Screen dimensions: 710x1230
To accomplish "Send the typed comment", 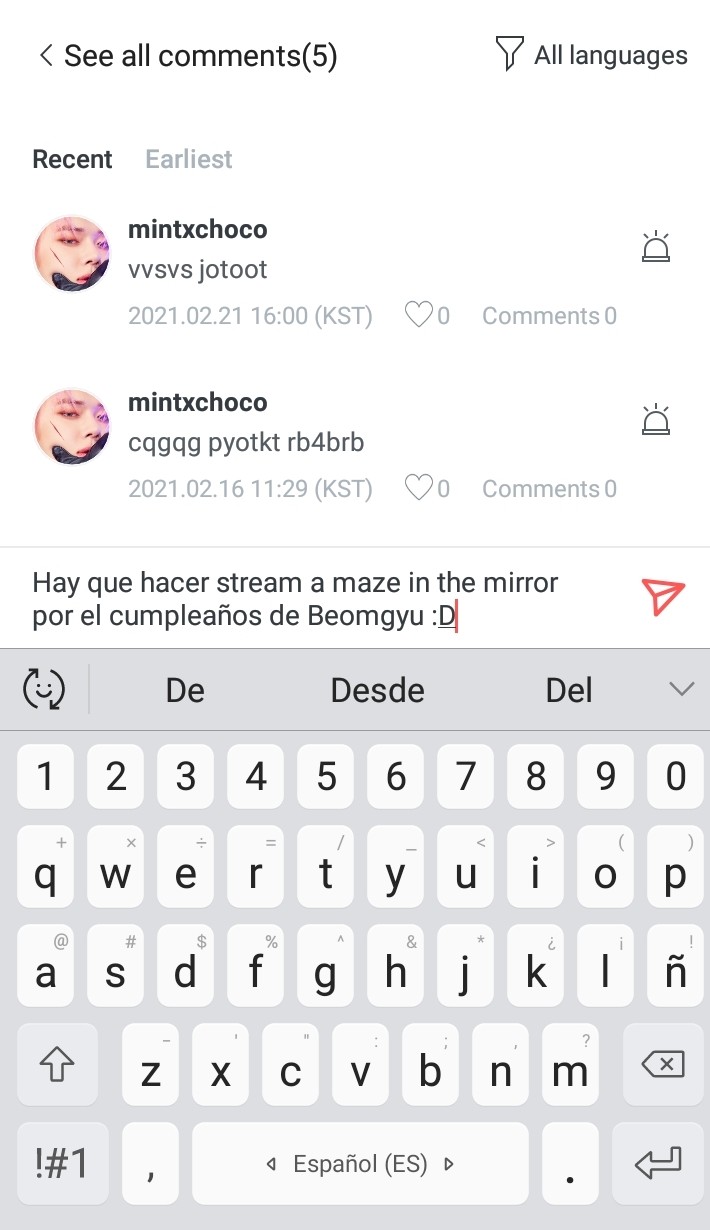I will [662, 597].
